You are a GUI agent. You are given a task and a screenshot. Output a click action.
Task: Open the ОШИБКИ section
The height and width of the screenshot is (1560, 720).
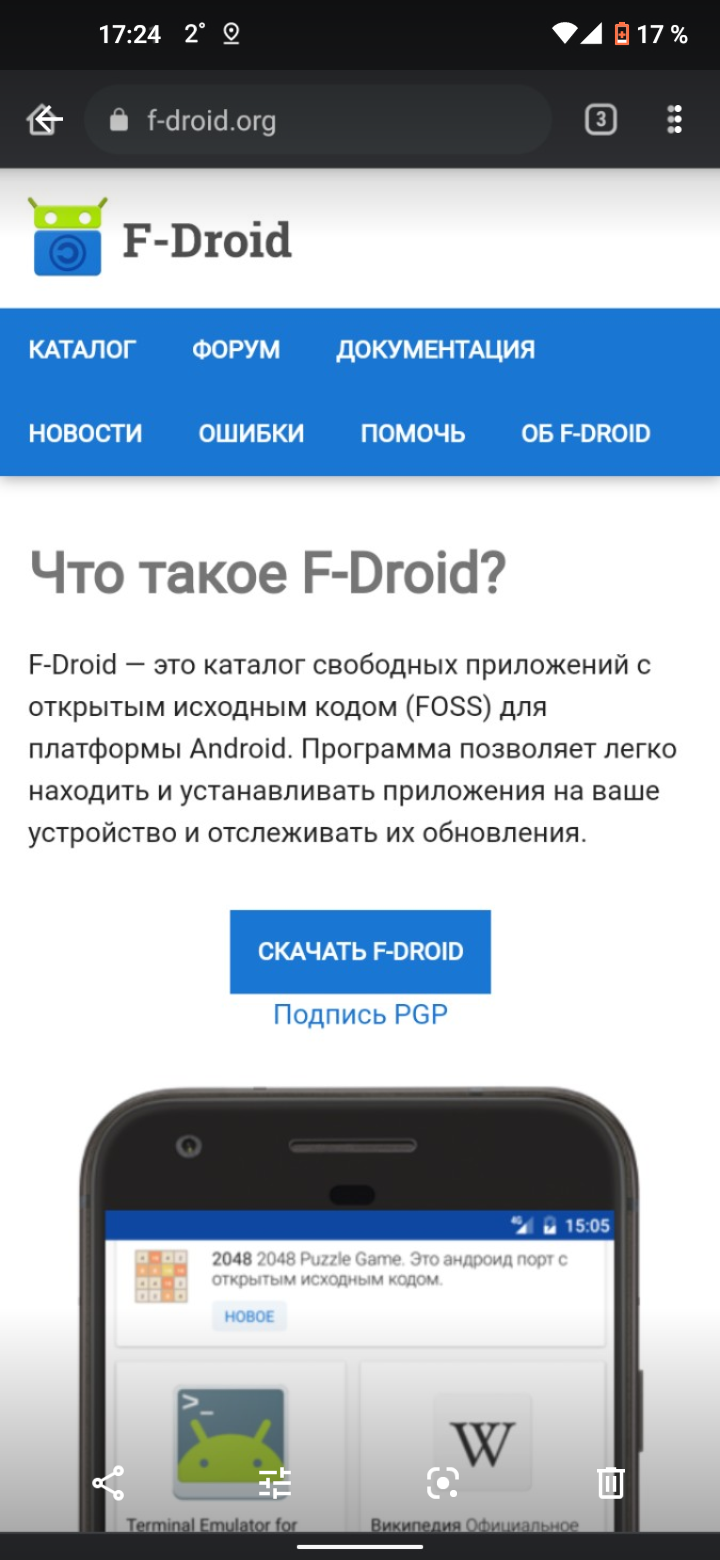pos(251,434)
